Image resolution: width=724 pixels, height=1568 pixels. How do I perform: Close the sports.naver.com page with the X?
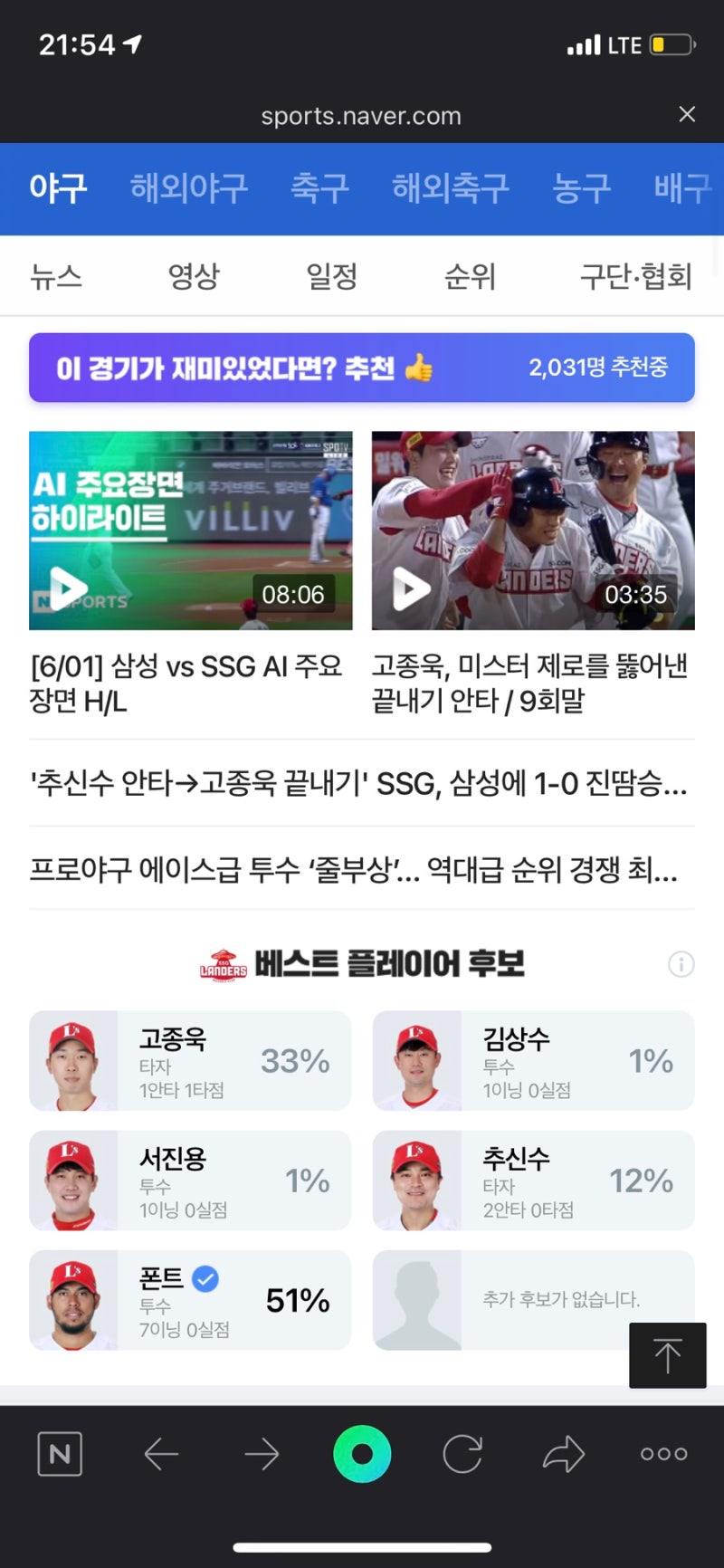click(686, 115)
